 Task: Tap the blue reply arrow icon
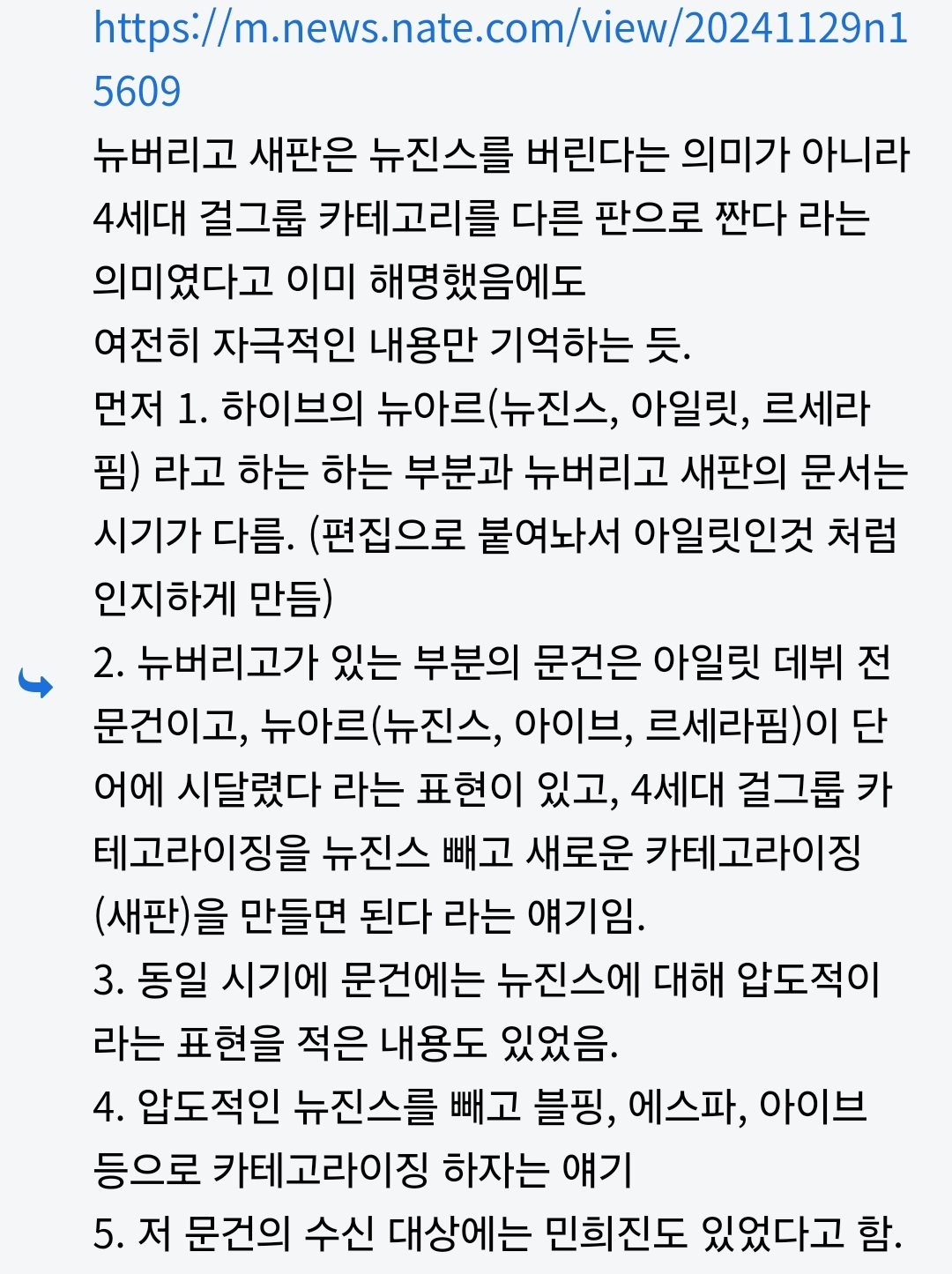click(x=36, y=683)
